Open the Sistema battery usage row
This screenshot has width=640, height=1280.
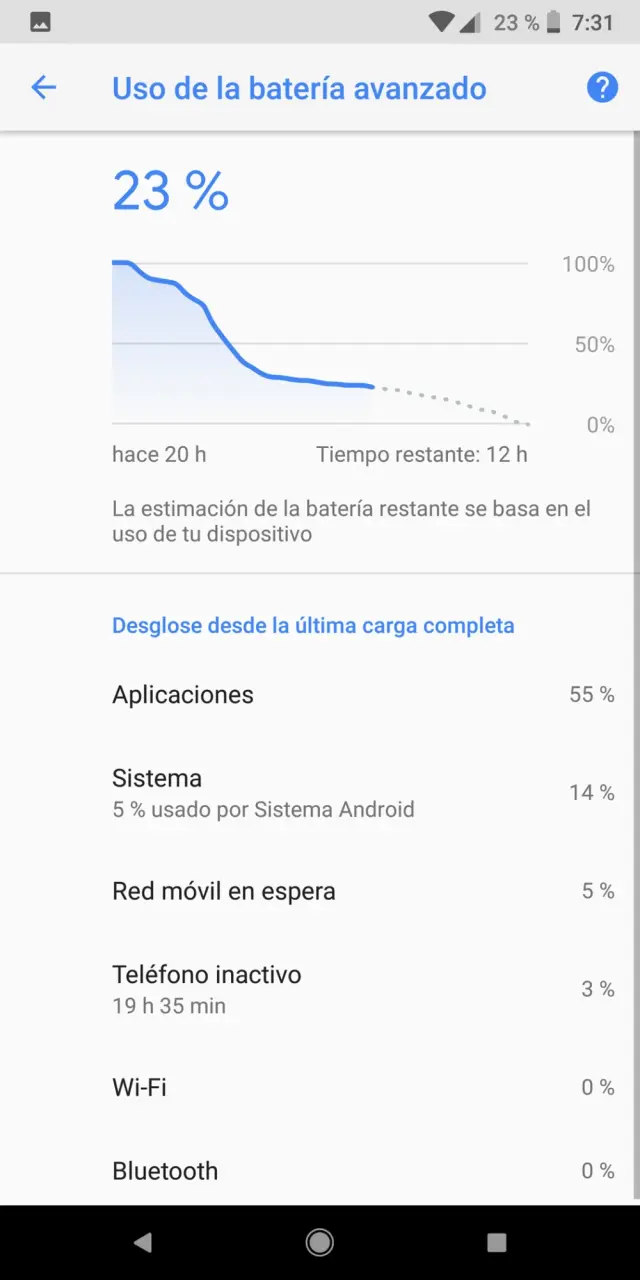(320, 792)
